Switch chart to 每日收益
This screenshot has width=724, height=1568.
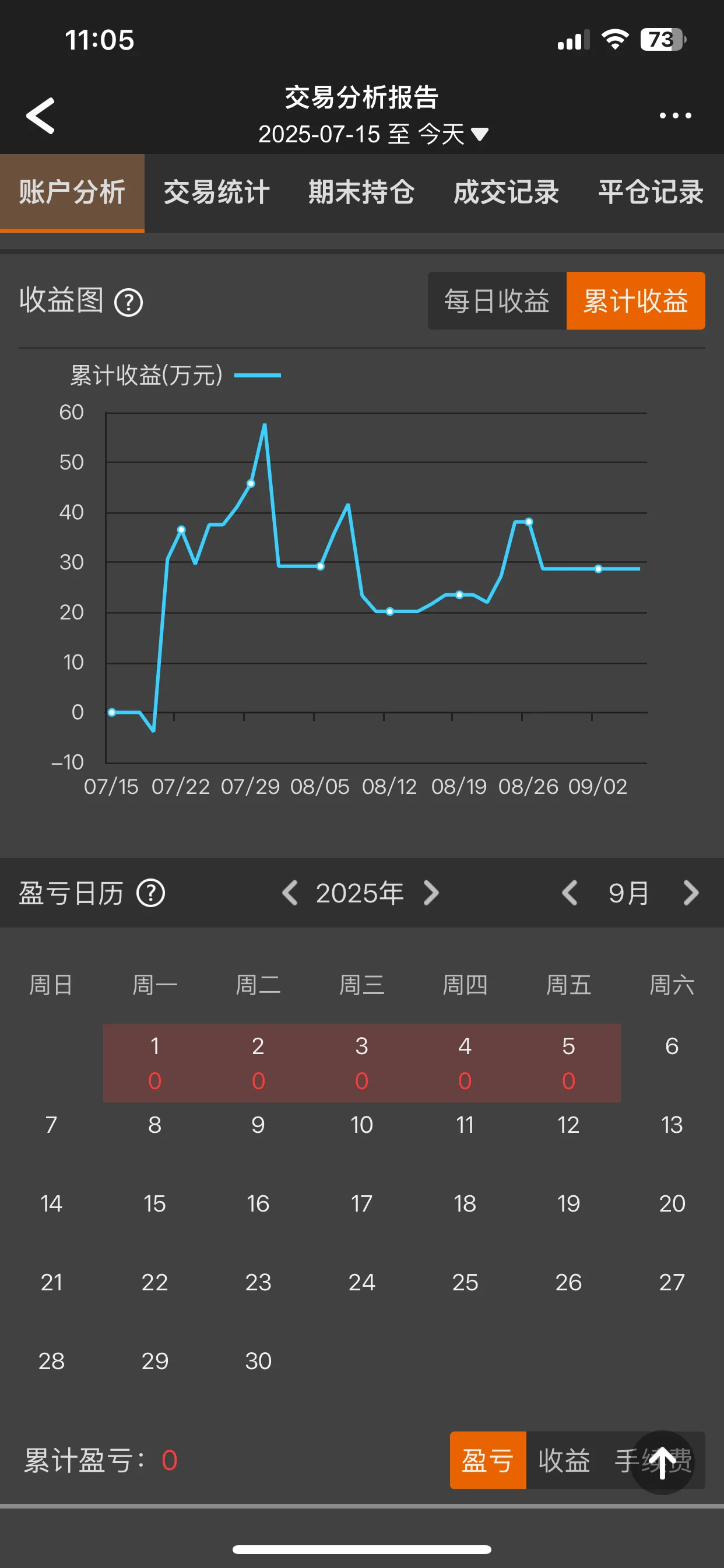point(497,300)
